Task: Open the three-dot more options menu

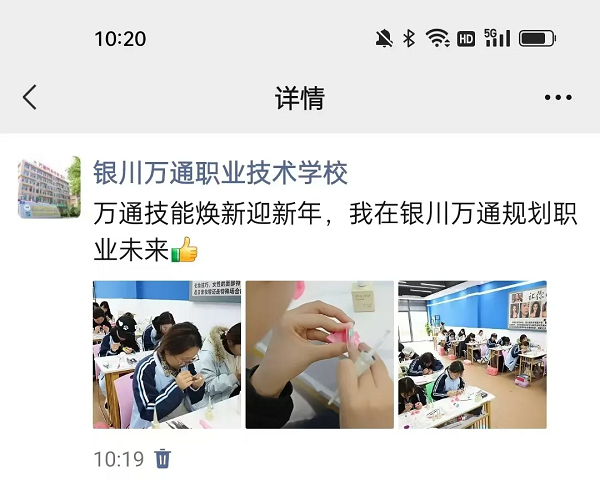Action: click(x=558, y=97)
